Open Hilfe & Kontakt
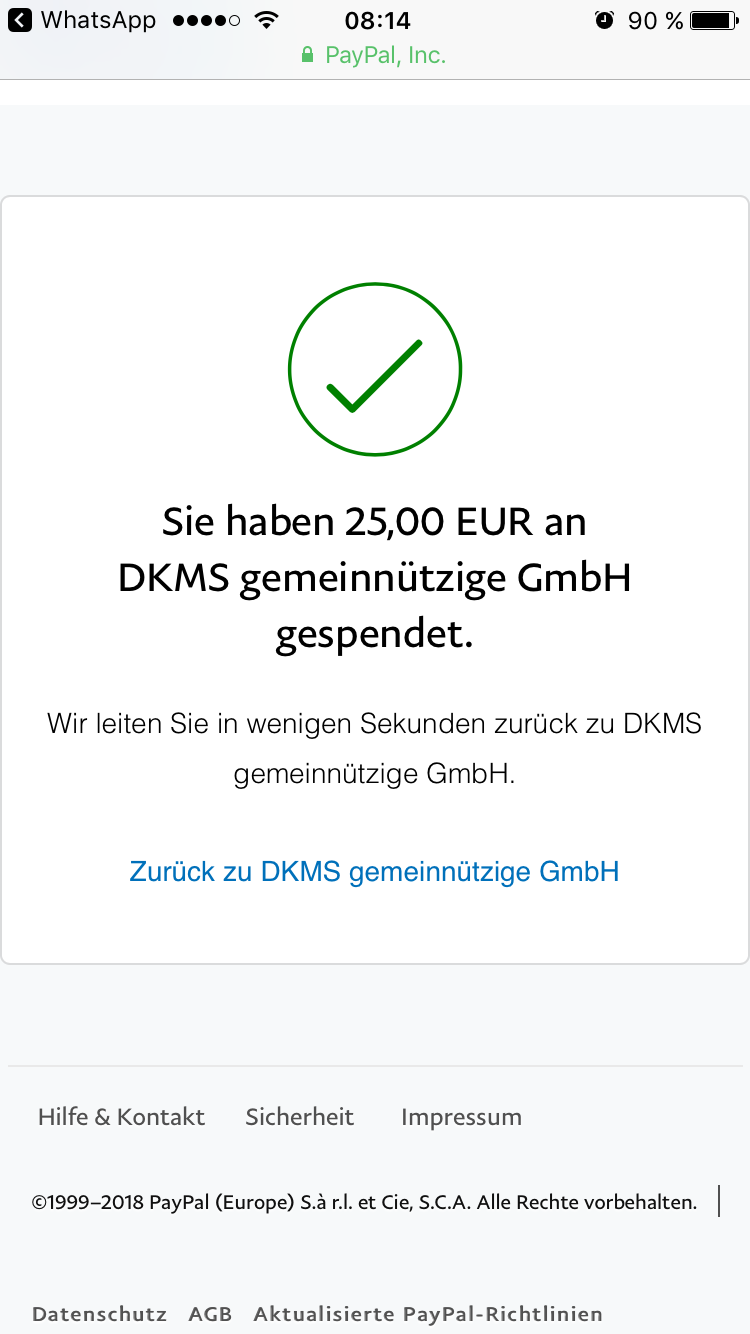 pos(121,1117)
